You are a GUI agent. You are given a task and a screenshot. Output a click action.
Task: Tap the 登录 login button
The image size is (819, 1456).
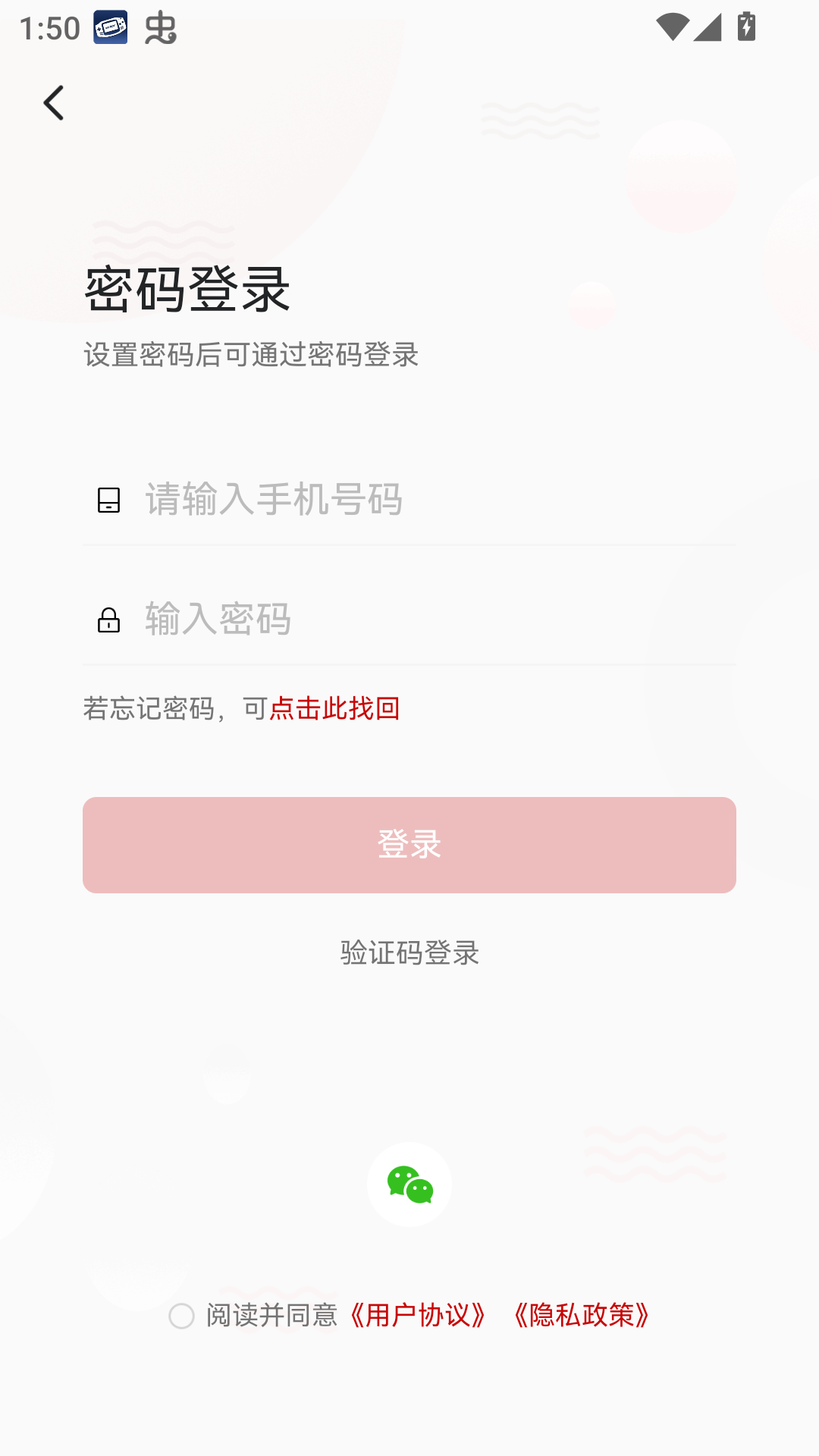point(409,845)
